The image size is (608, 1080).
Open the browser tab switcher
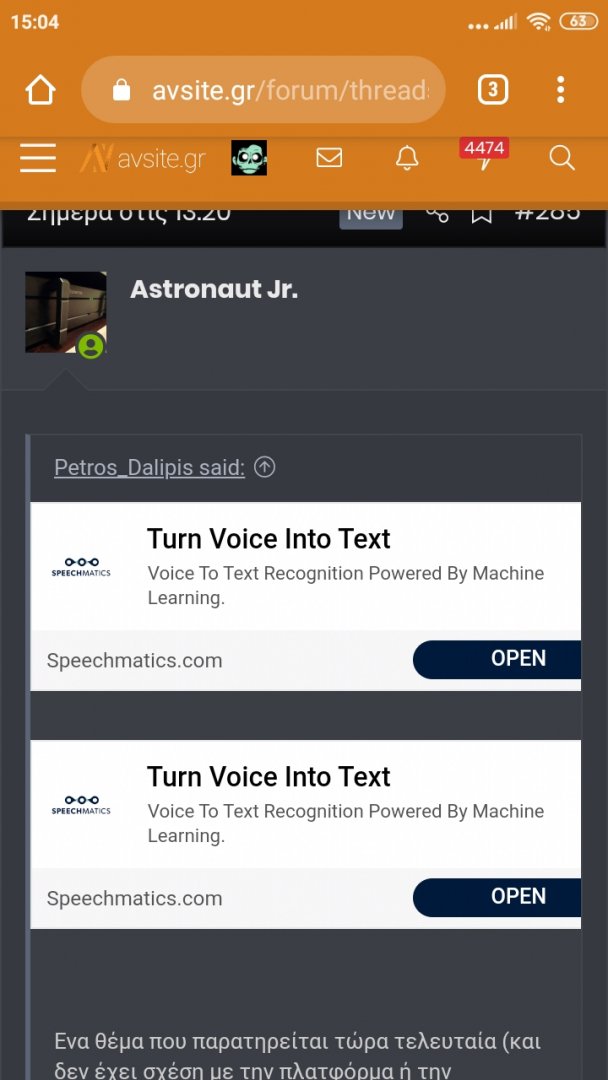492,91
